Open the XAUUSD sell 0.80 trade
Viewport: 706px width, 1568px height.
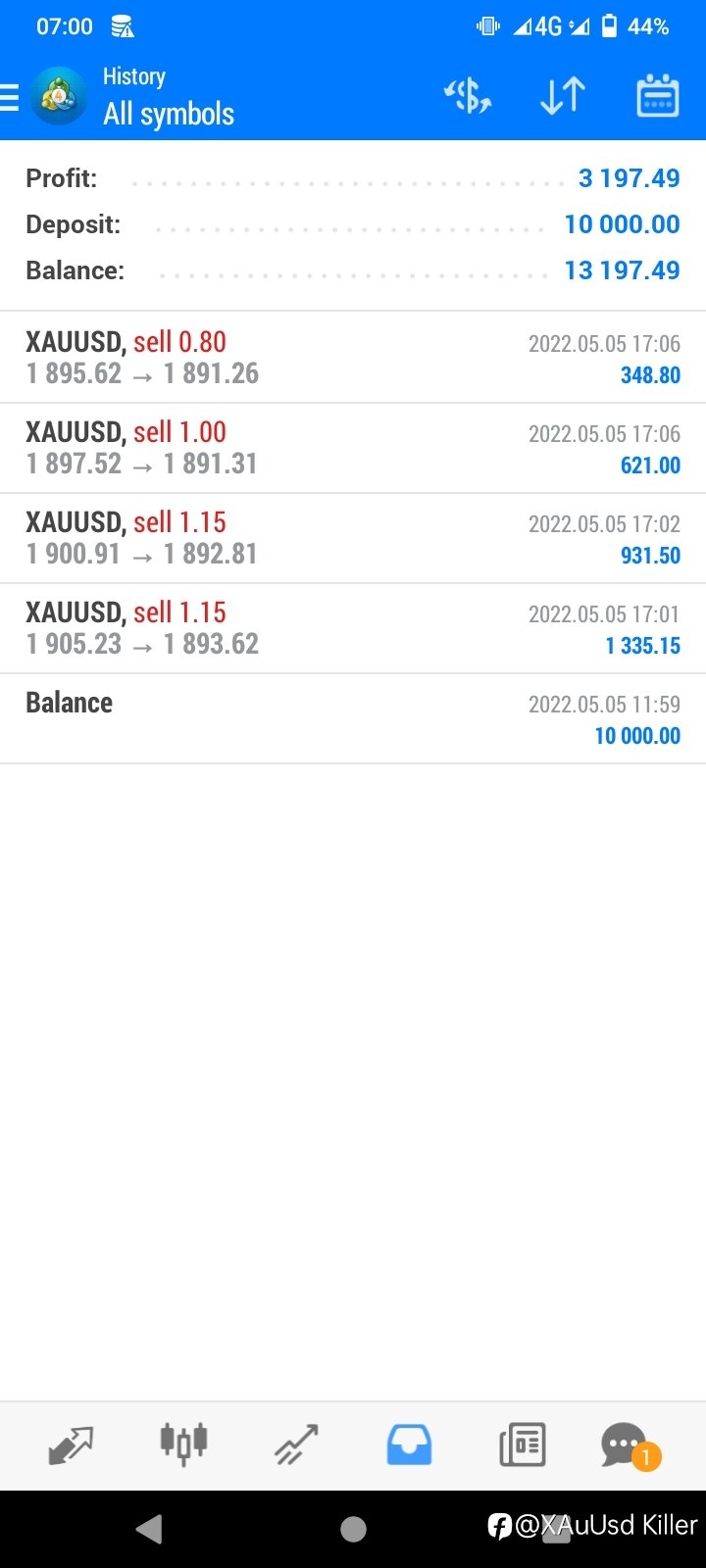pos(353,358)
